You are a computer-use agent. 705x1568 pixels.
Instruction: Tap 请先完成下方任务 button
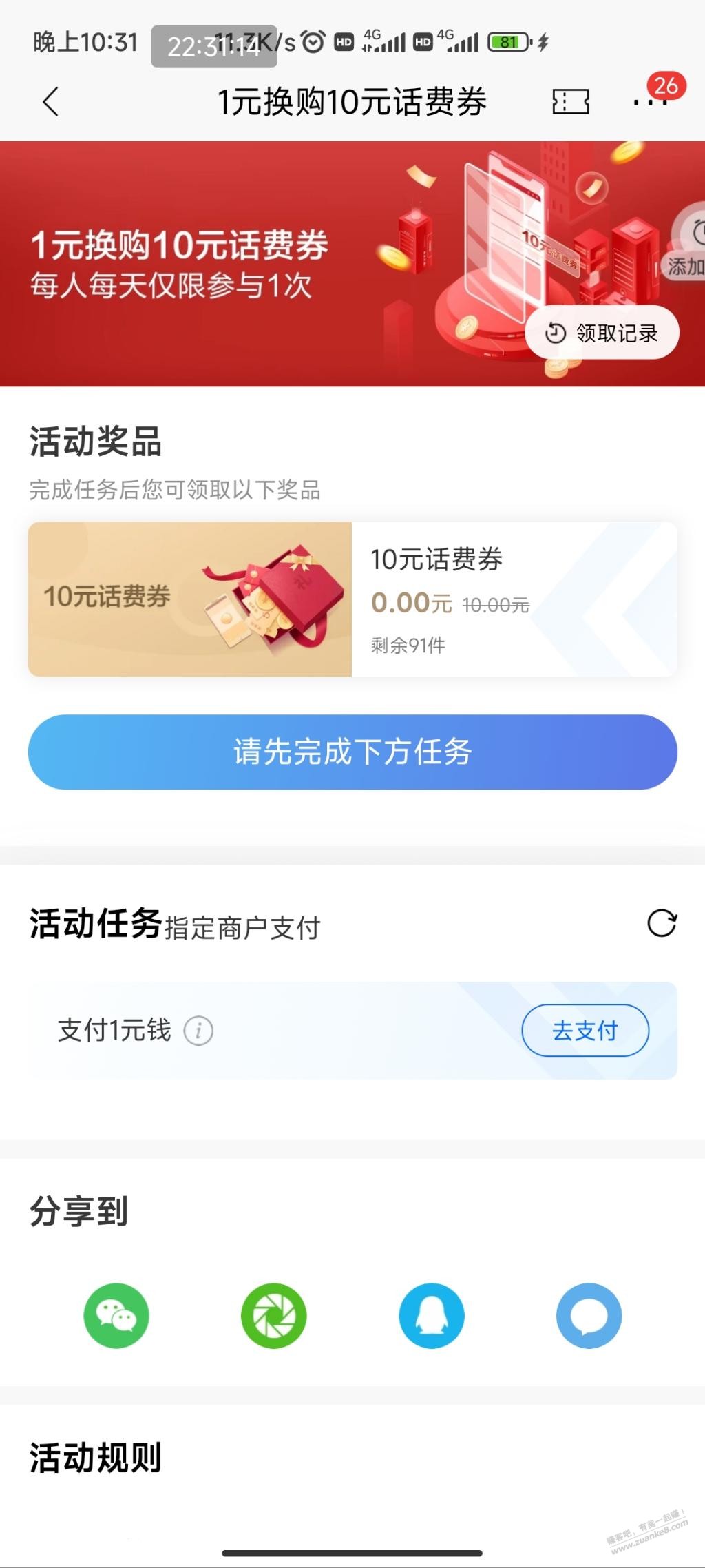(352, 752)
